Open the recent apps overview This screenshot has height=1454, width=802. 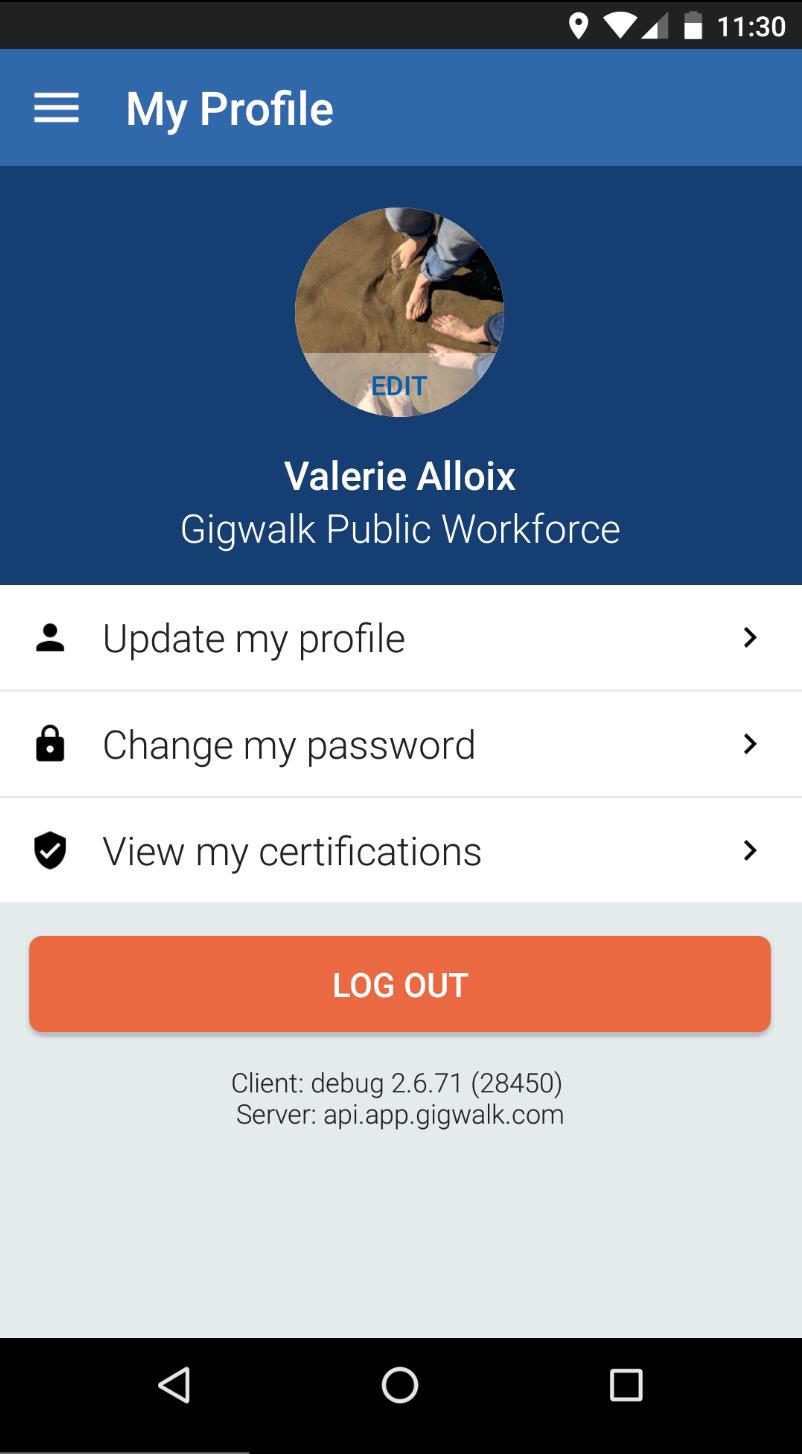(x=626, y=1385)
